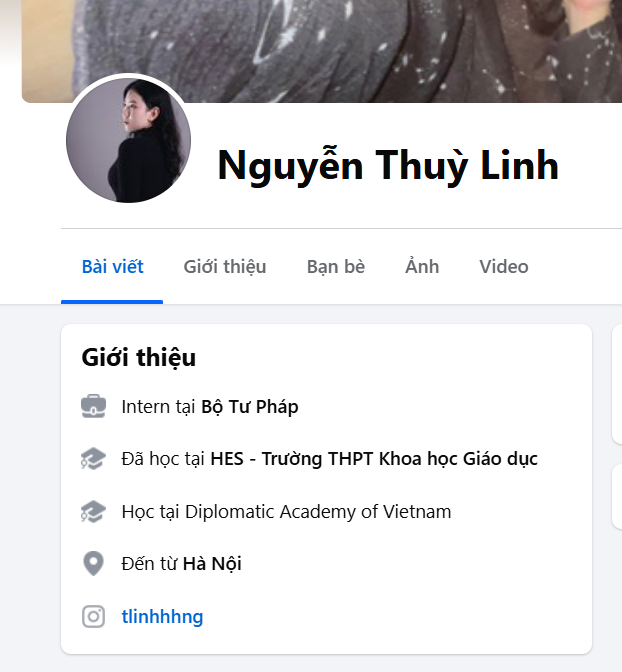The height and width of the screenshot is (672, 622).
Task: Select the Ảnh tab
Action: [x=422, y=267]
